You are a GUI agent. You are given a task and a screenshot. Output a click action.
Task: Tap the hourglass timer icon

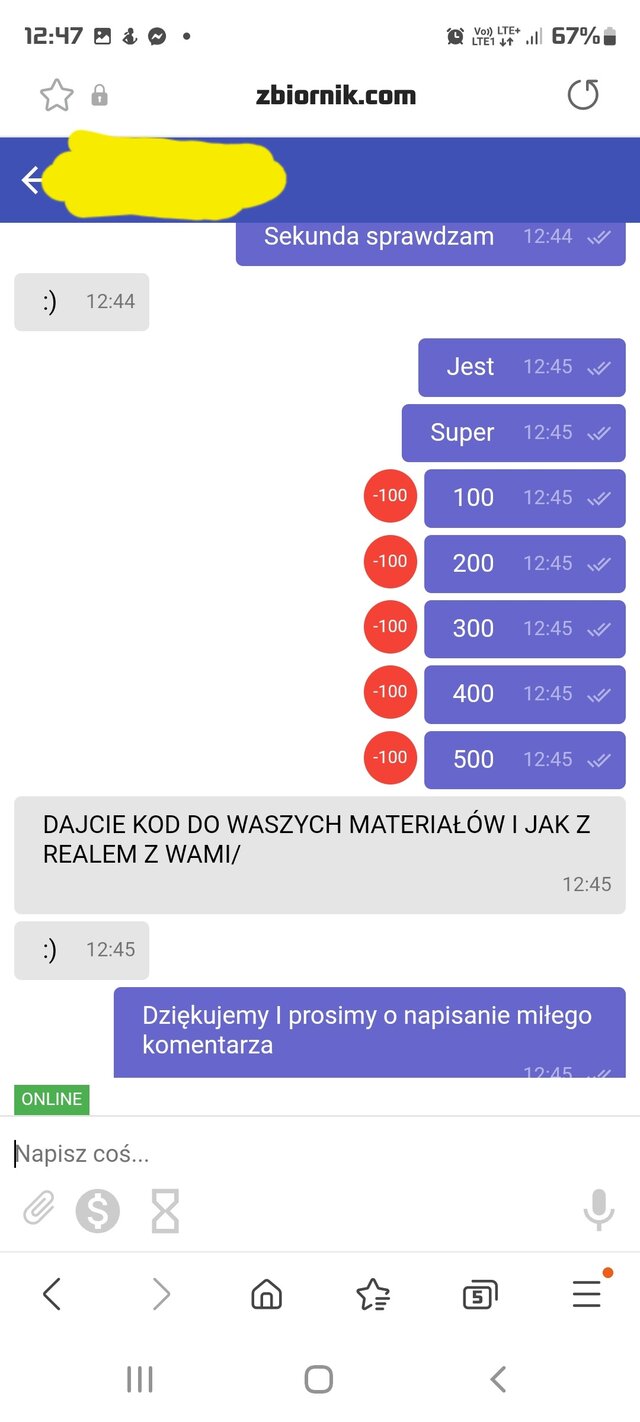coord(165,1212)
